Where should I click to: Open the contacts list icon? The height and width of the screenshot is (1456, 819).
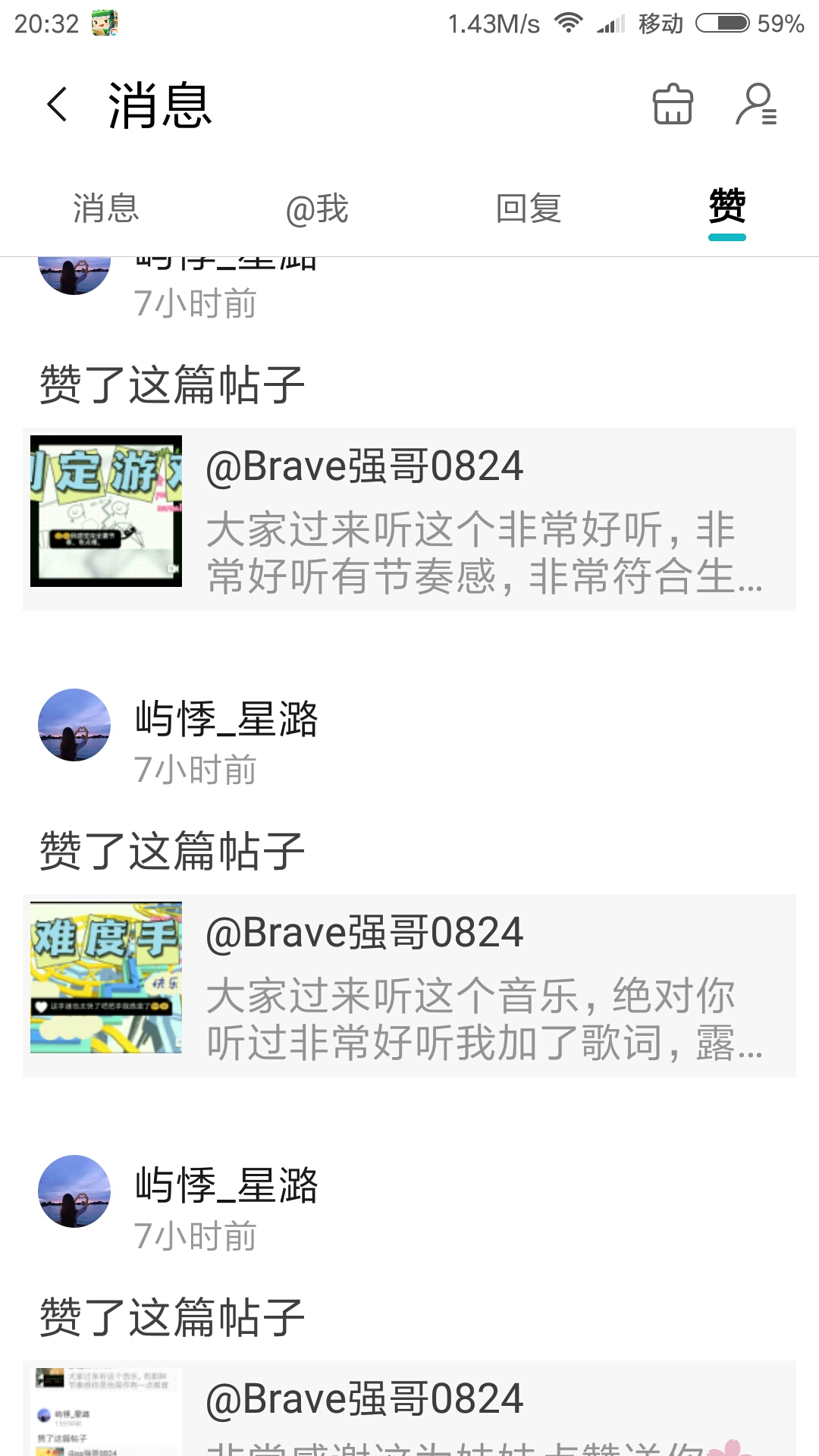tap(756, 104)
